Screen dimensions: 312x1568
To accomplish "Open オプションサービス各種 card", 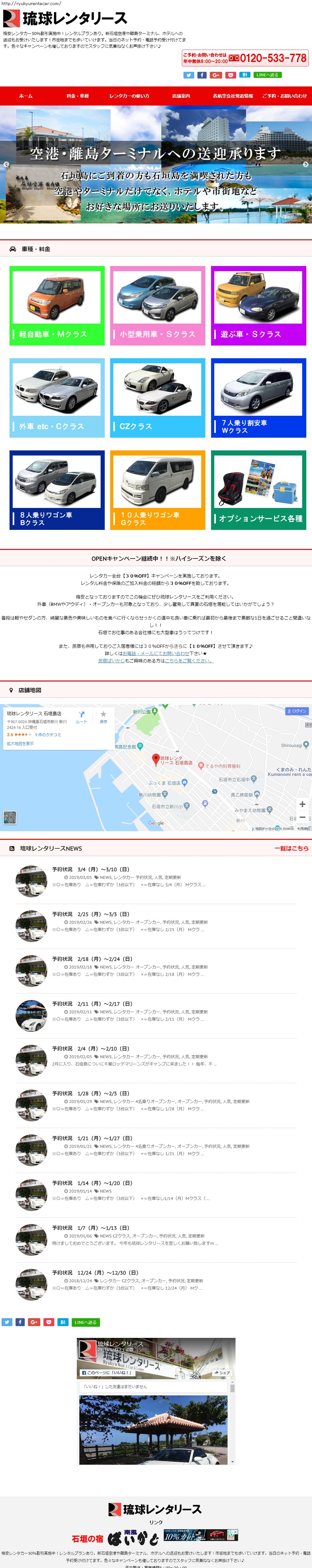I will pos(258,490).
